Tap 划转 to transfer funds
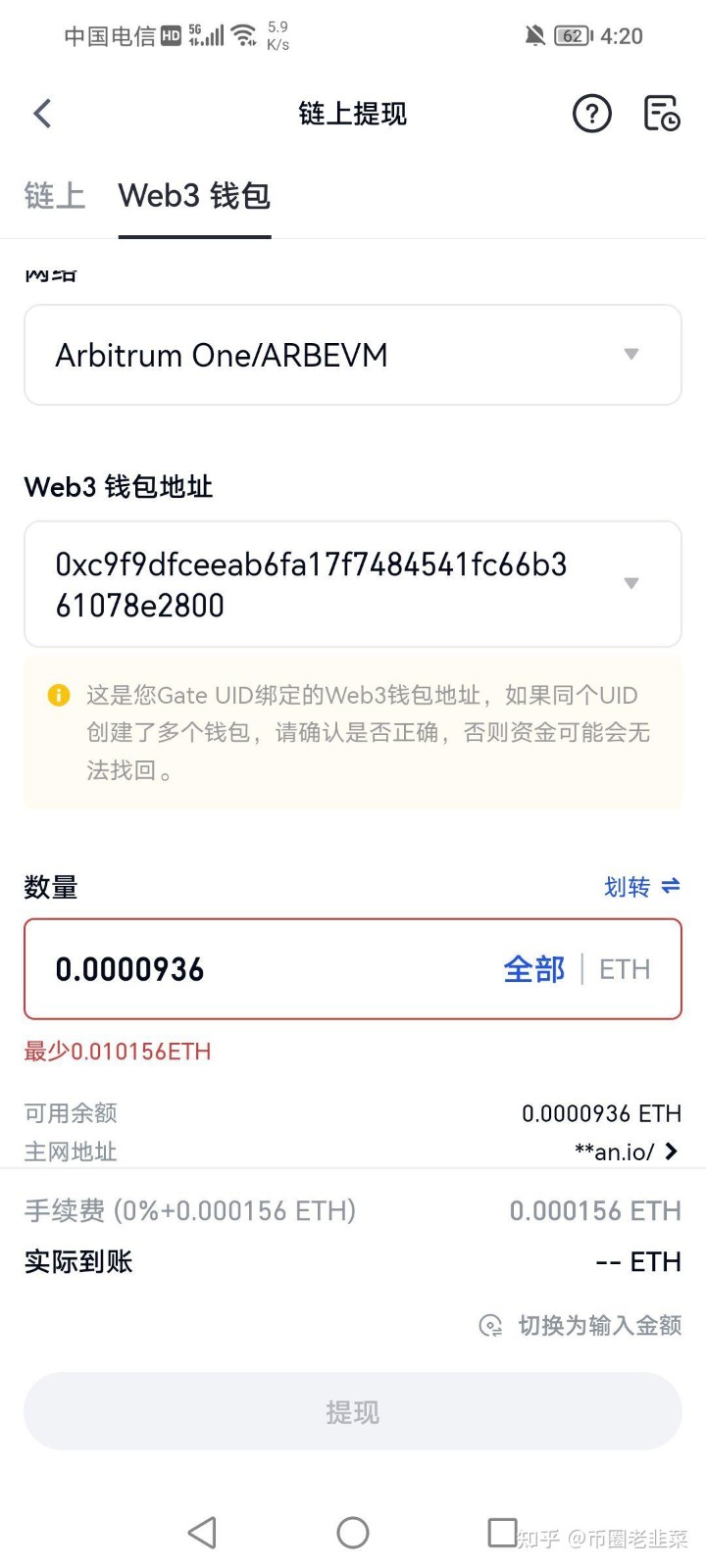Viewport: 706px width, 1568px height. coord(642,887)
